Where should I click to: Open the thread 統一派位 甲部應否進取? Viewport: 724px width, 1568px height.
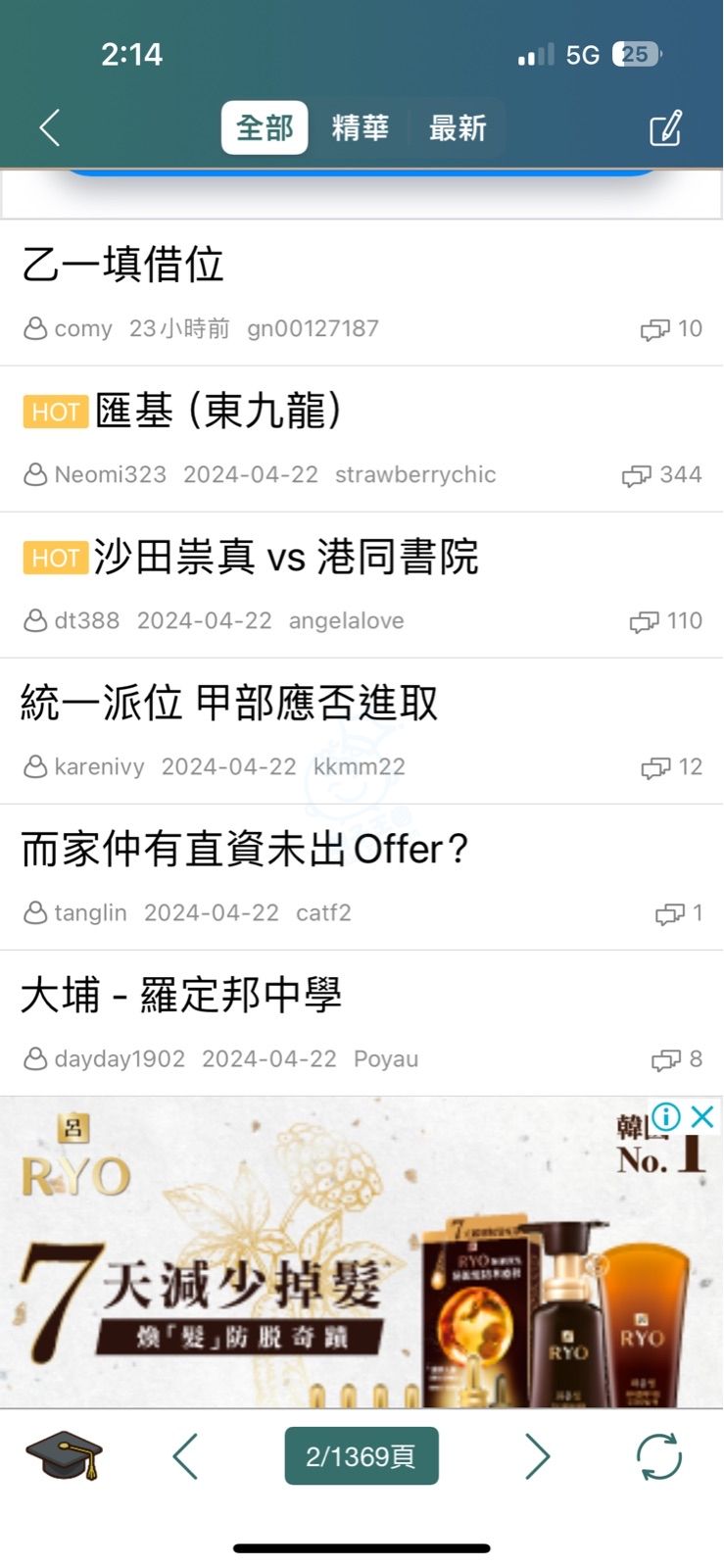[x=229, y=703]
